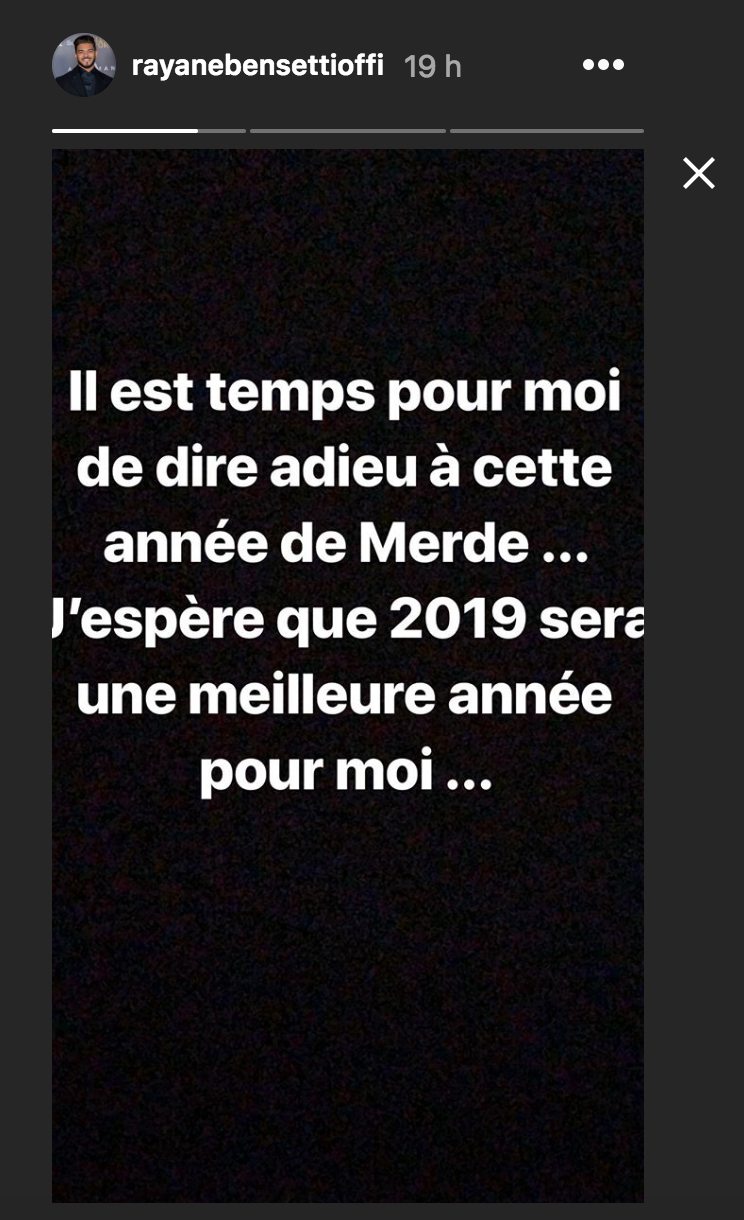
Task: Close the story viewer
Action: (698, 174)
